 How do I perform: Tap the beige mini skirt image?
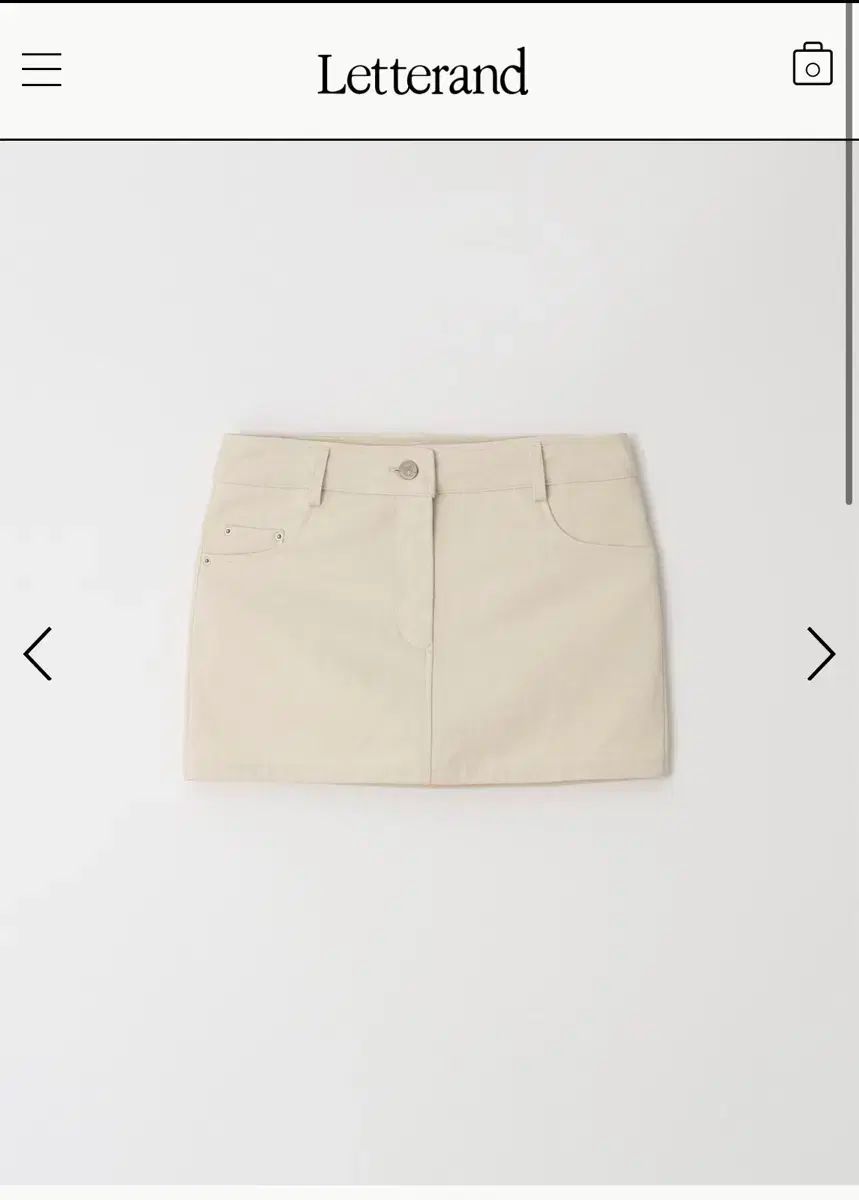430,610
